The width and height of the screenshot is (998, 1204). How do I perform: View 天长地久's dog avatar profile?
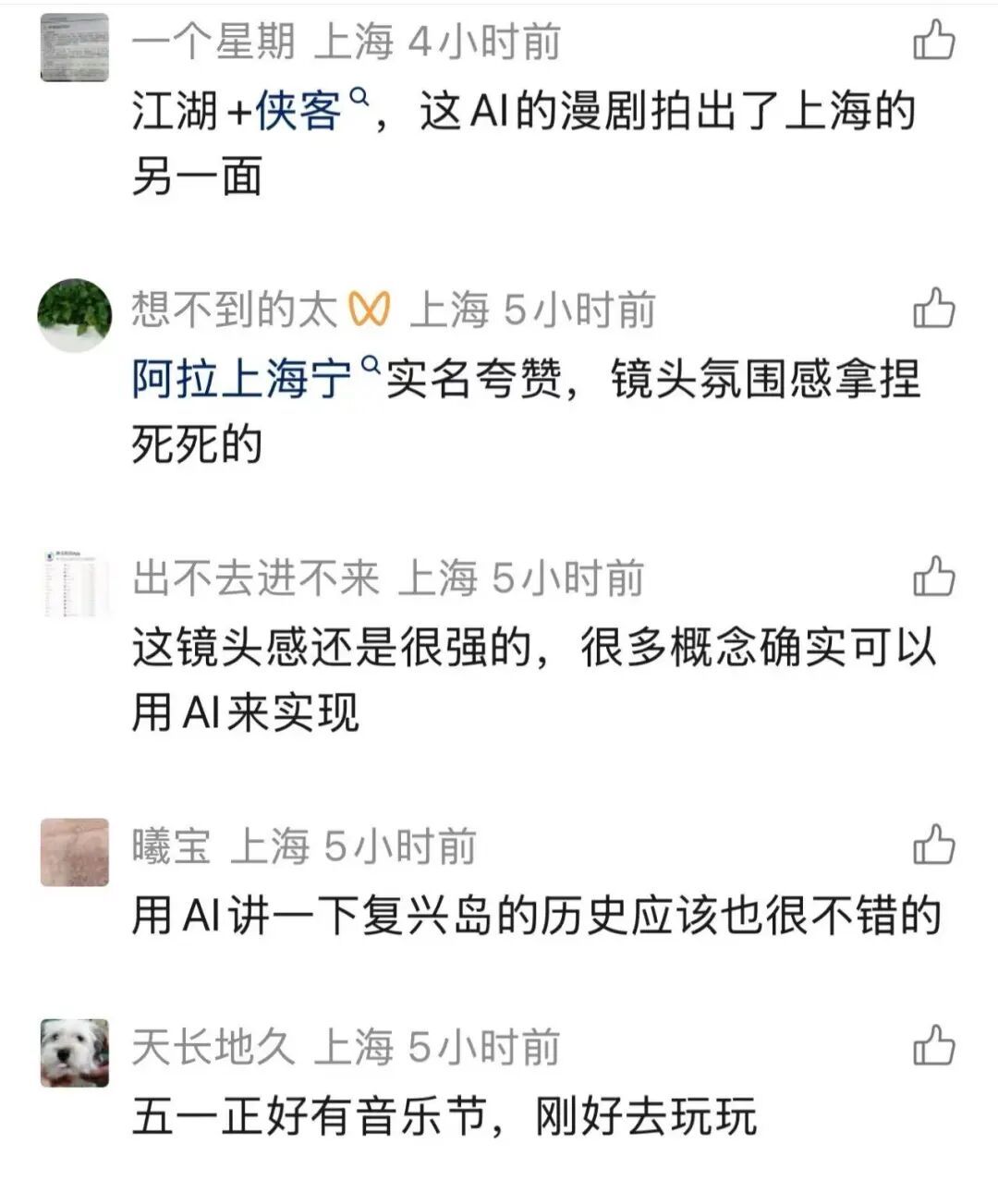(x=75, y=1052)
